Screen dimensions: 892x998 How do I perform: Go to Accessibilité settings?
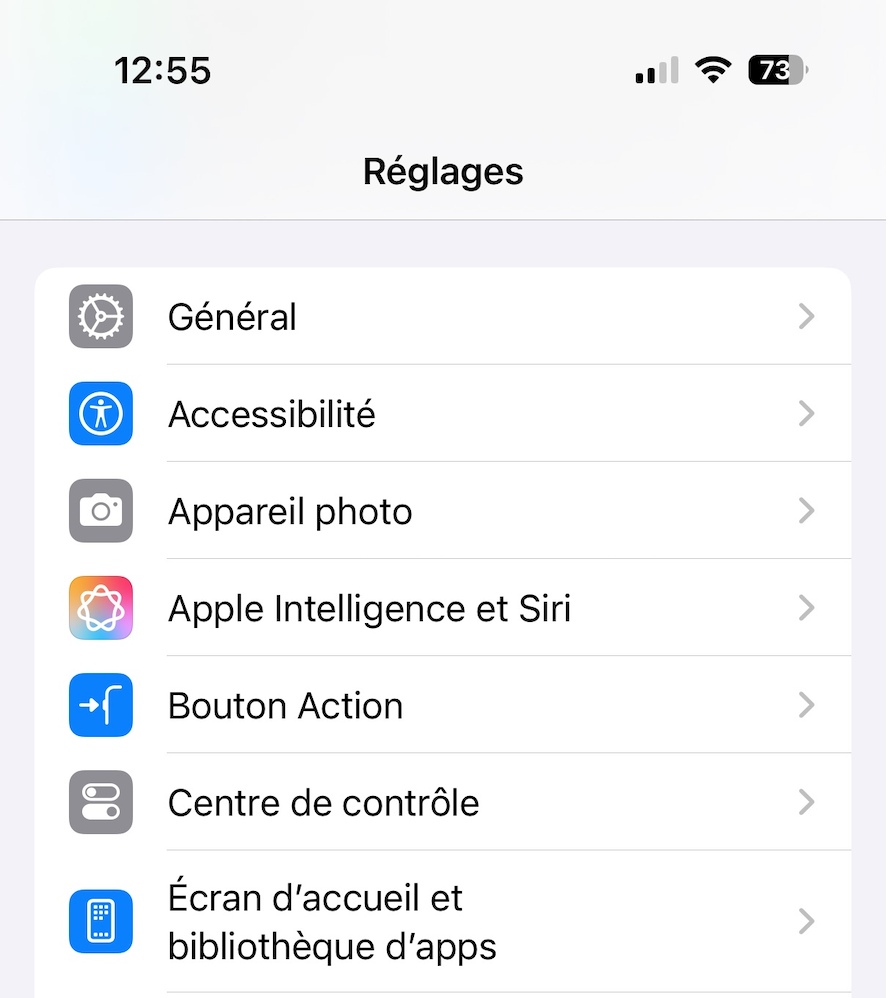442,414
